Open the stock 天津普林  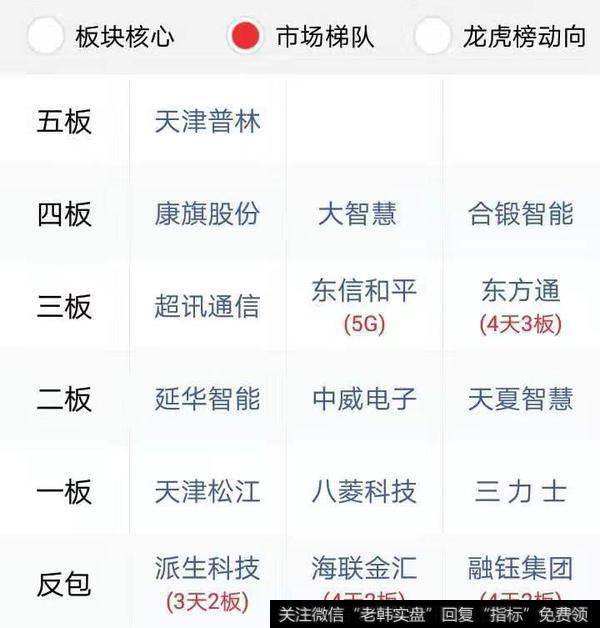click(207, 122)
